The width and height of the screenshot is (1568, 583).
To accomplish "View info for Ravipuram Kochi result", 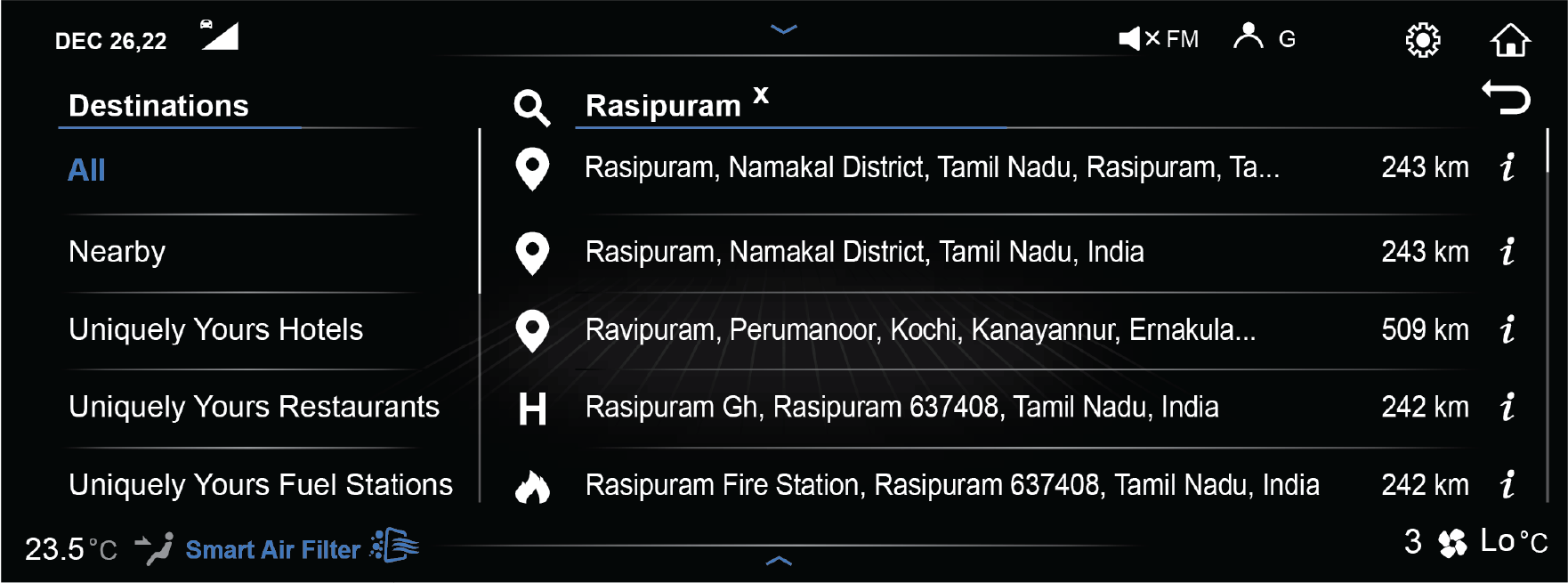I will click(x=1507, y=329).
